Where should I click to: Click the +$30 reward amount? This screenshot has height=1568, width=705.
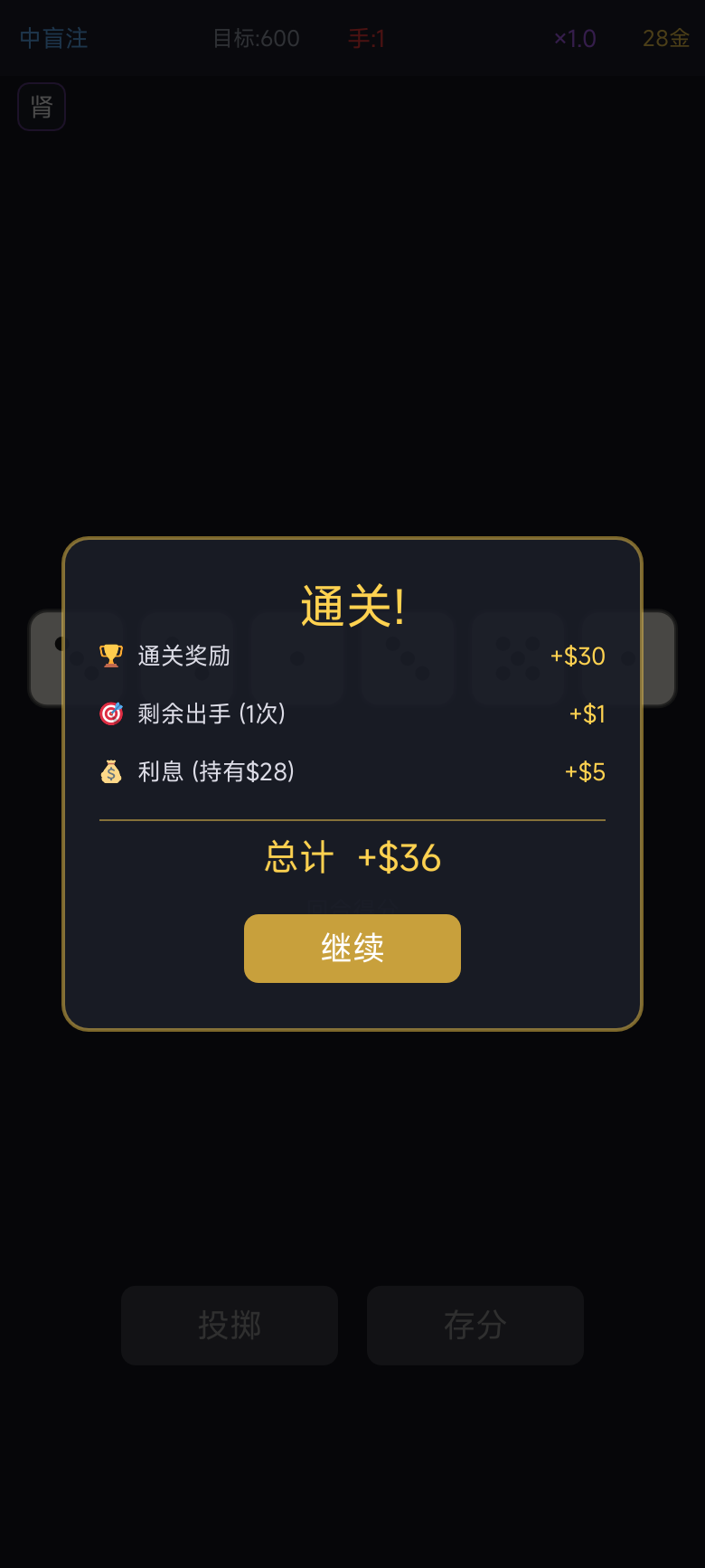coord(578,656)
